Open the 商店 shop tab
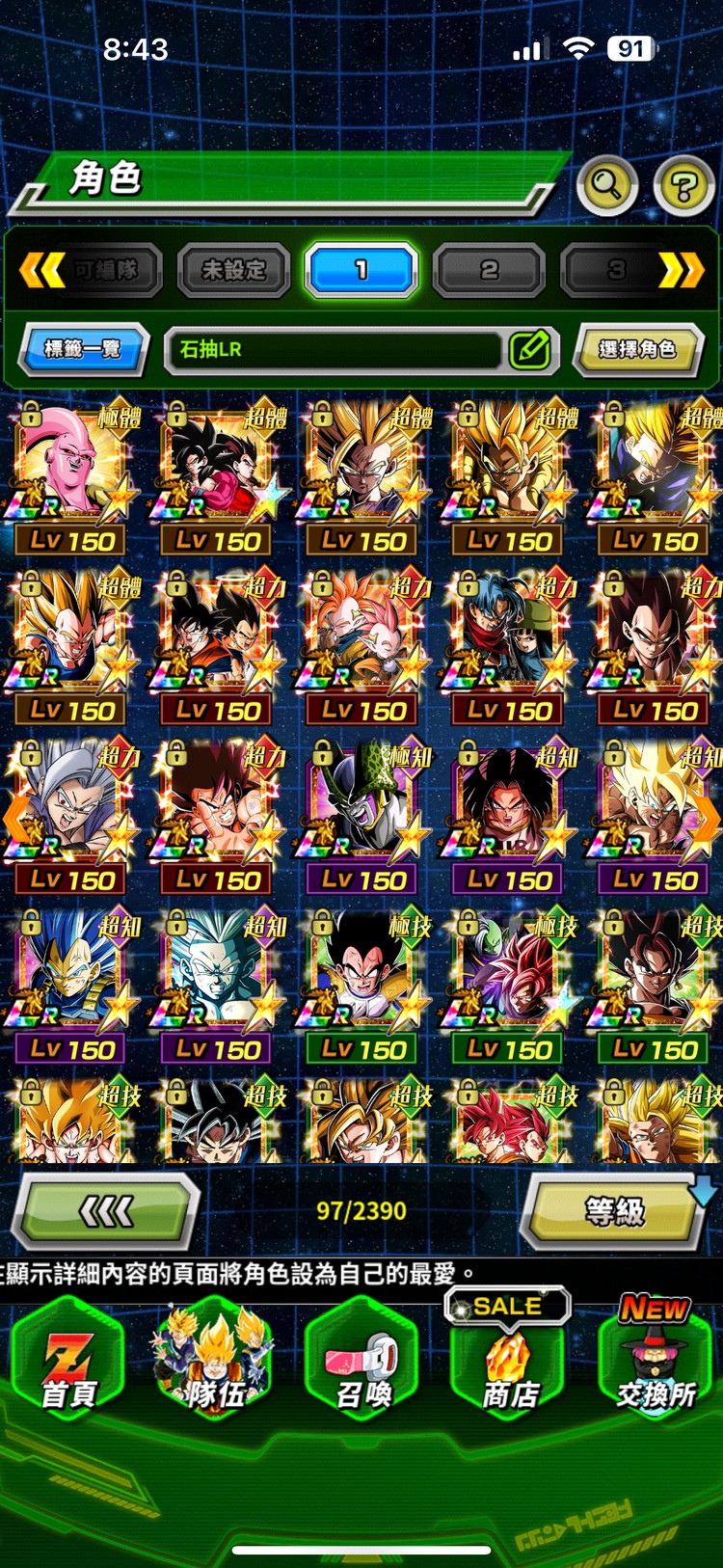This screenshot has height=1568, width=723. tap(509, 1362)
